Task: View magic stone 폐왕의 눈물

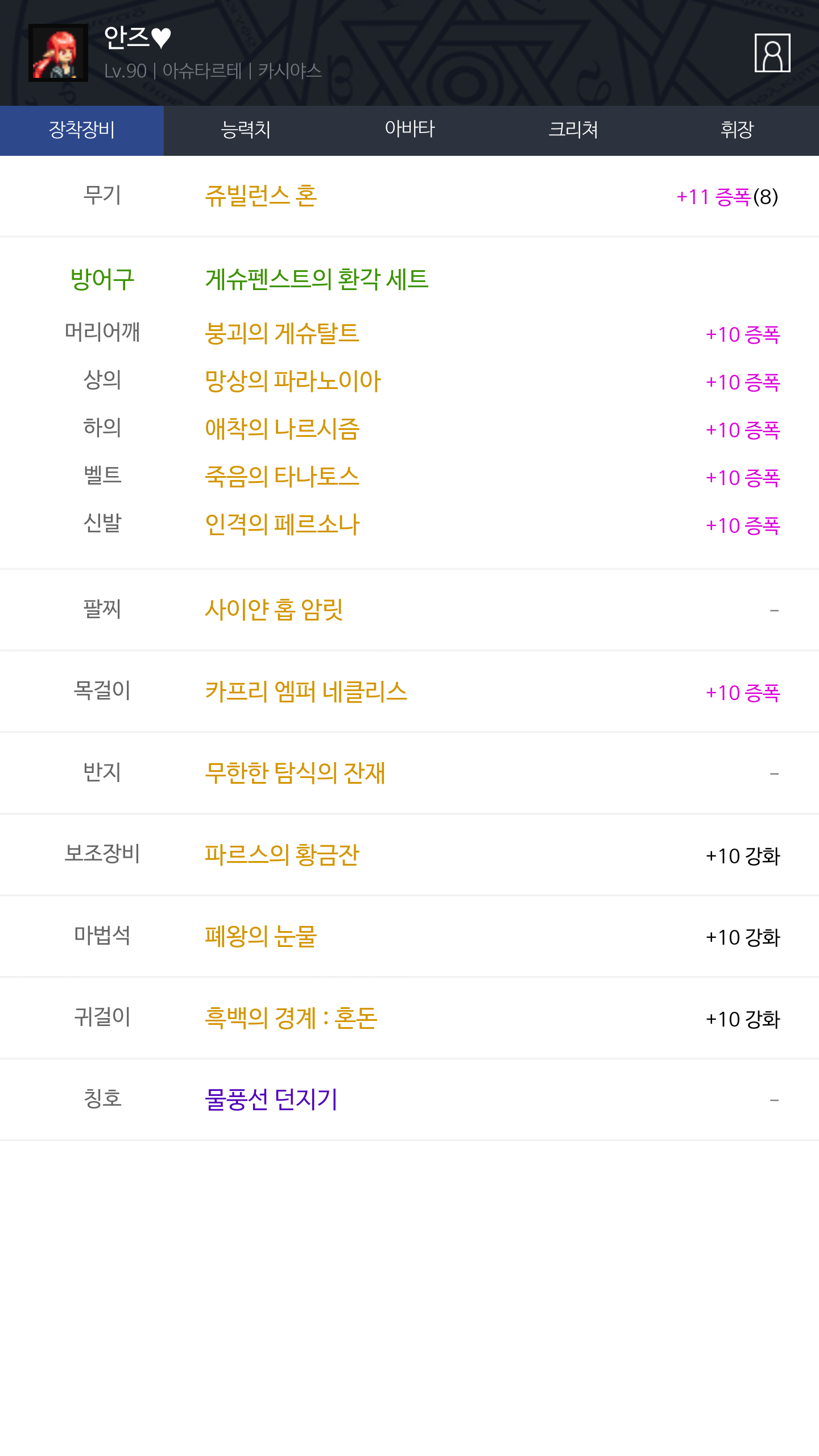Action: (x=260, y=936)
